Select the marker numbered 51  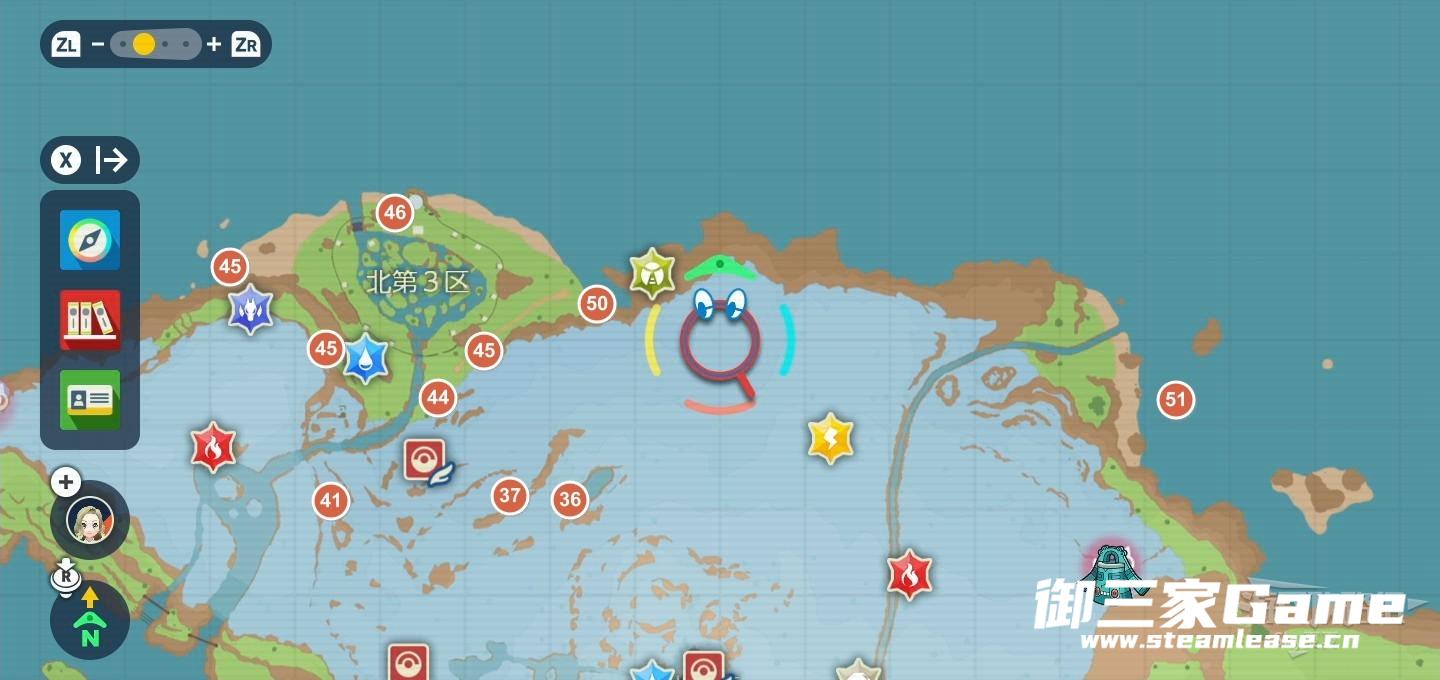[1176, 401]
